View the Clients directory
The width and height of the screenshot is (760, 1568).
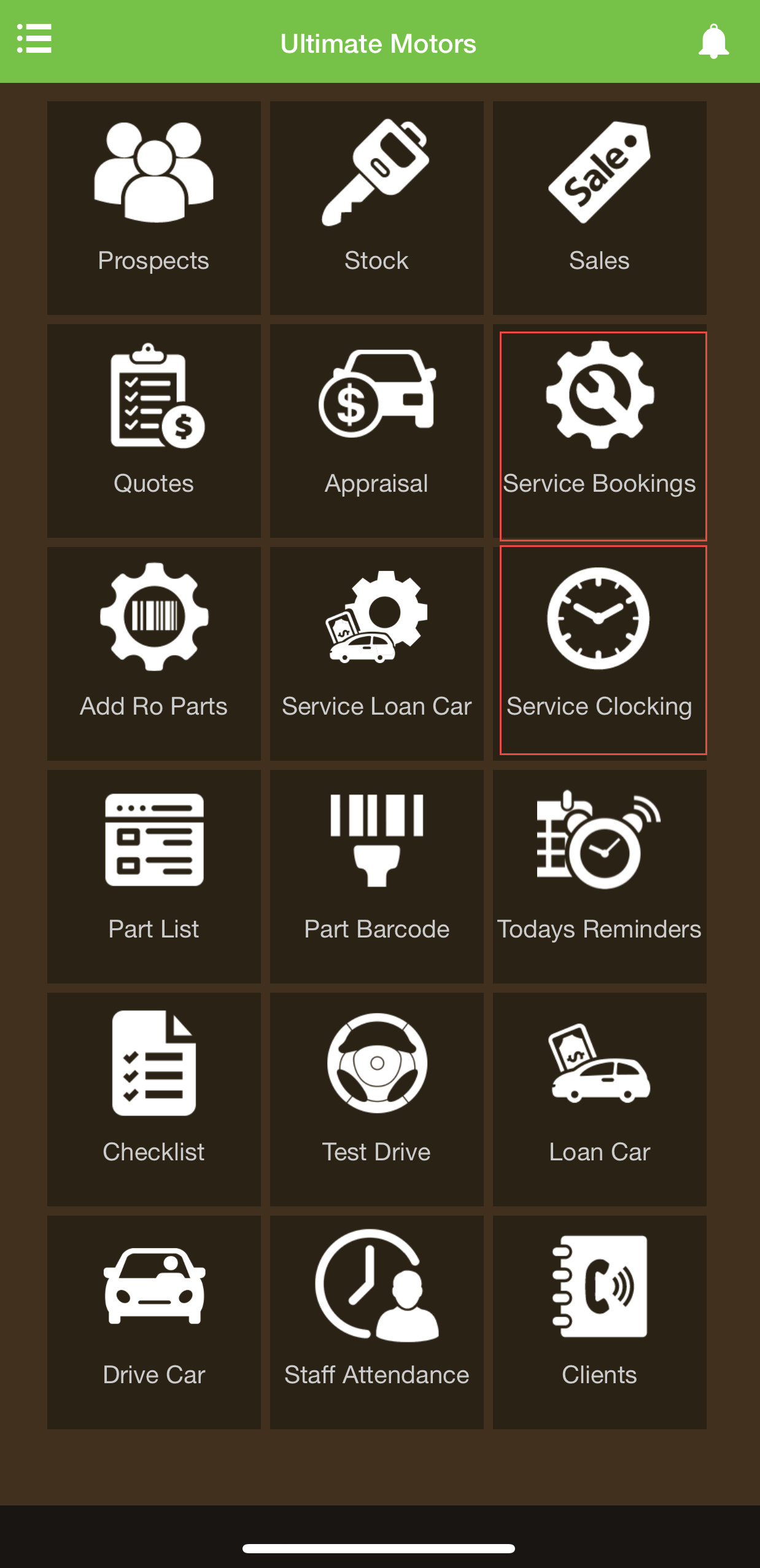pyautogui.click(x=599, y=1322)
